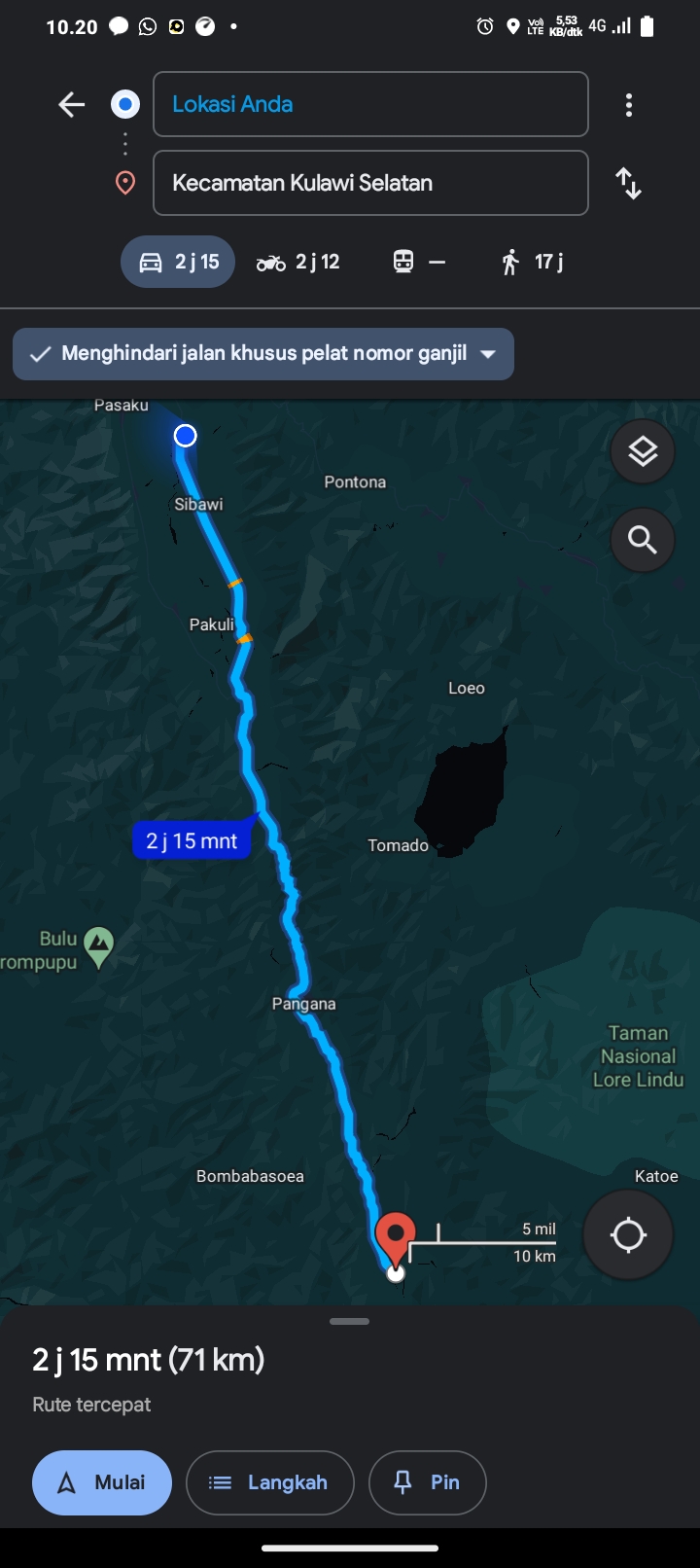Search along the route

pos(643,539)
